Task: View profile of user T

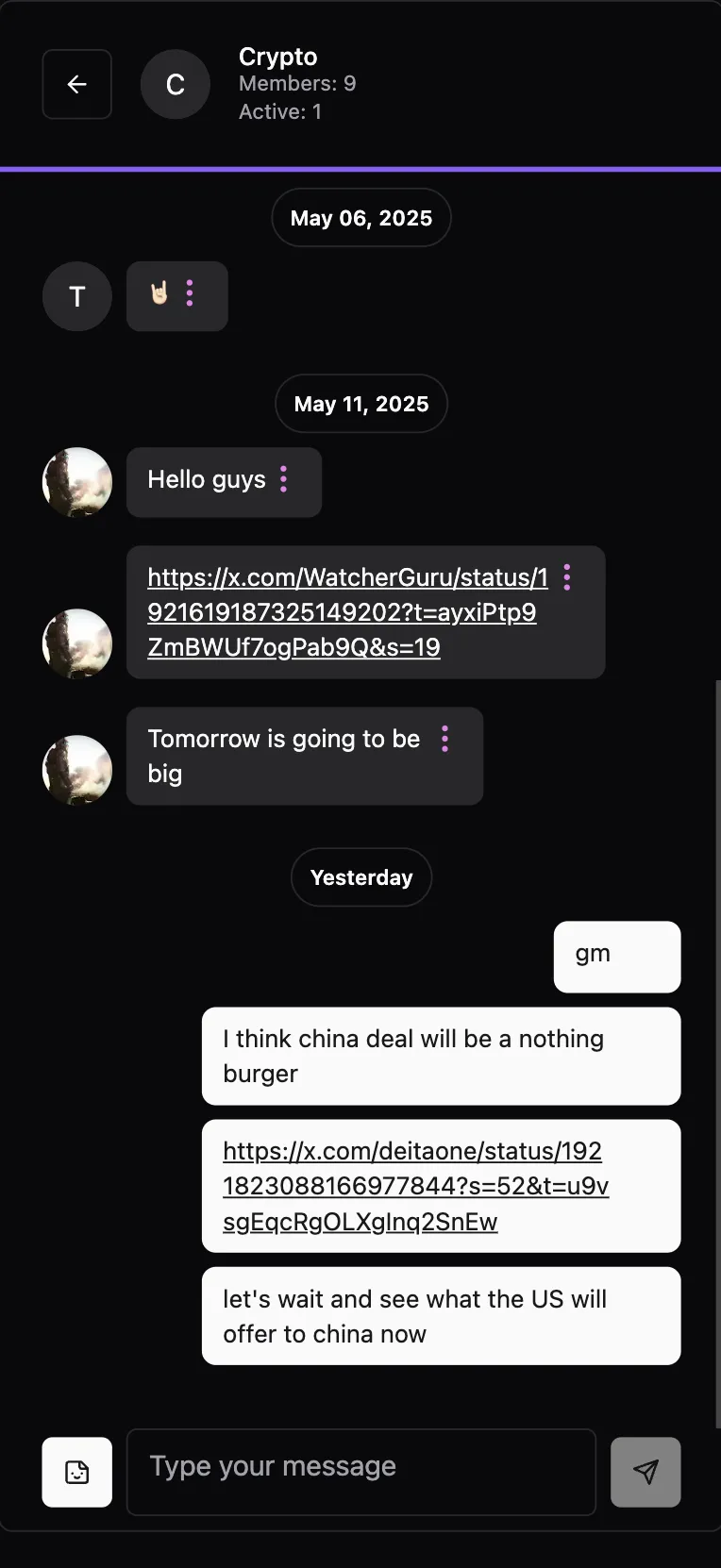Action: click(x=77, y=296)
